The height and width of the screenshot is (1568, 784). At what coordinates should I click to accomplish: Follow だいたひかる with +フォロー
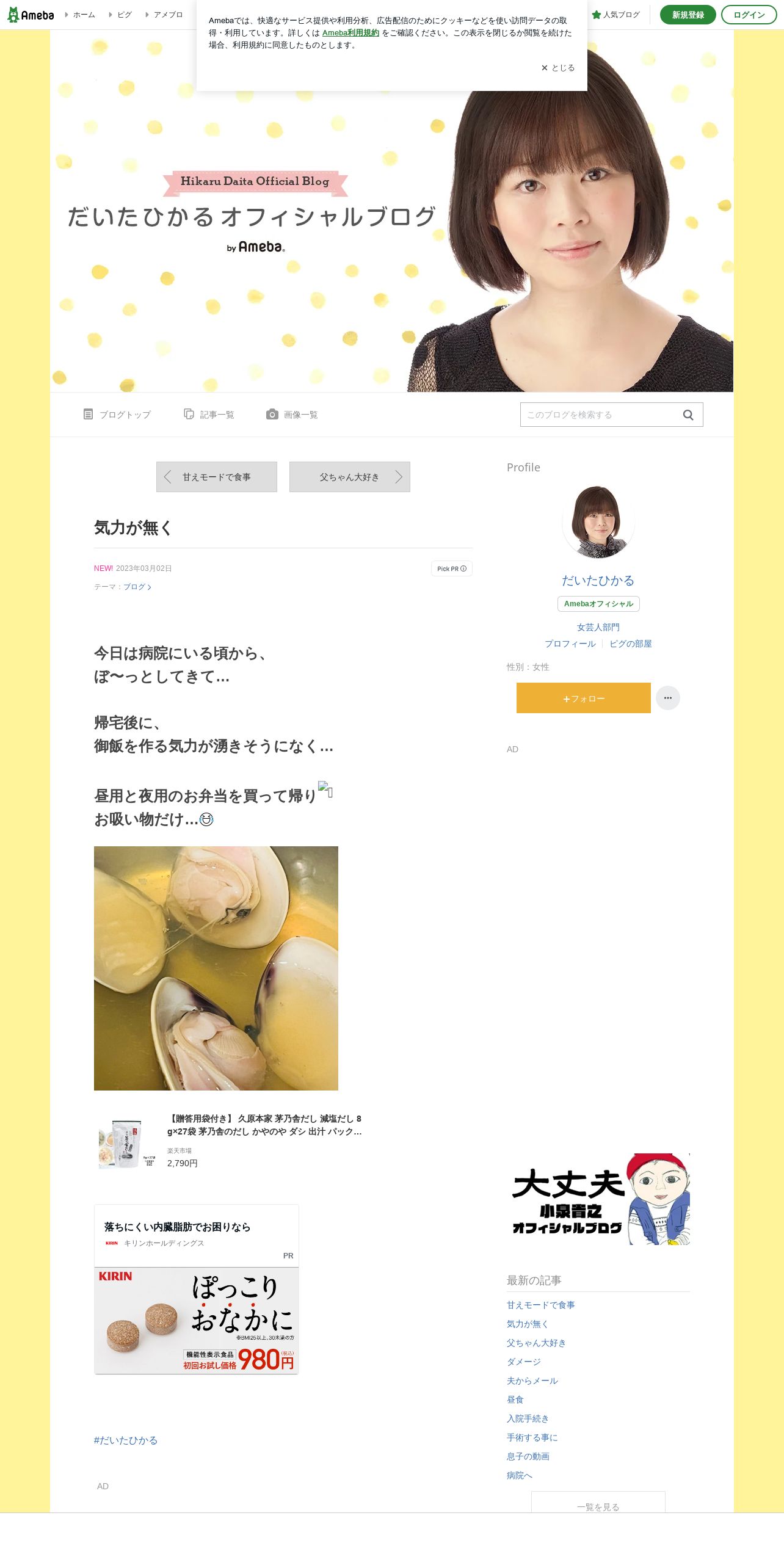584,698
